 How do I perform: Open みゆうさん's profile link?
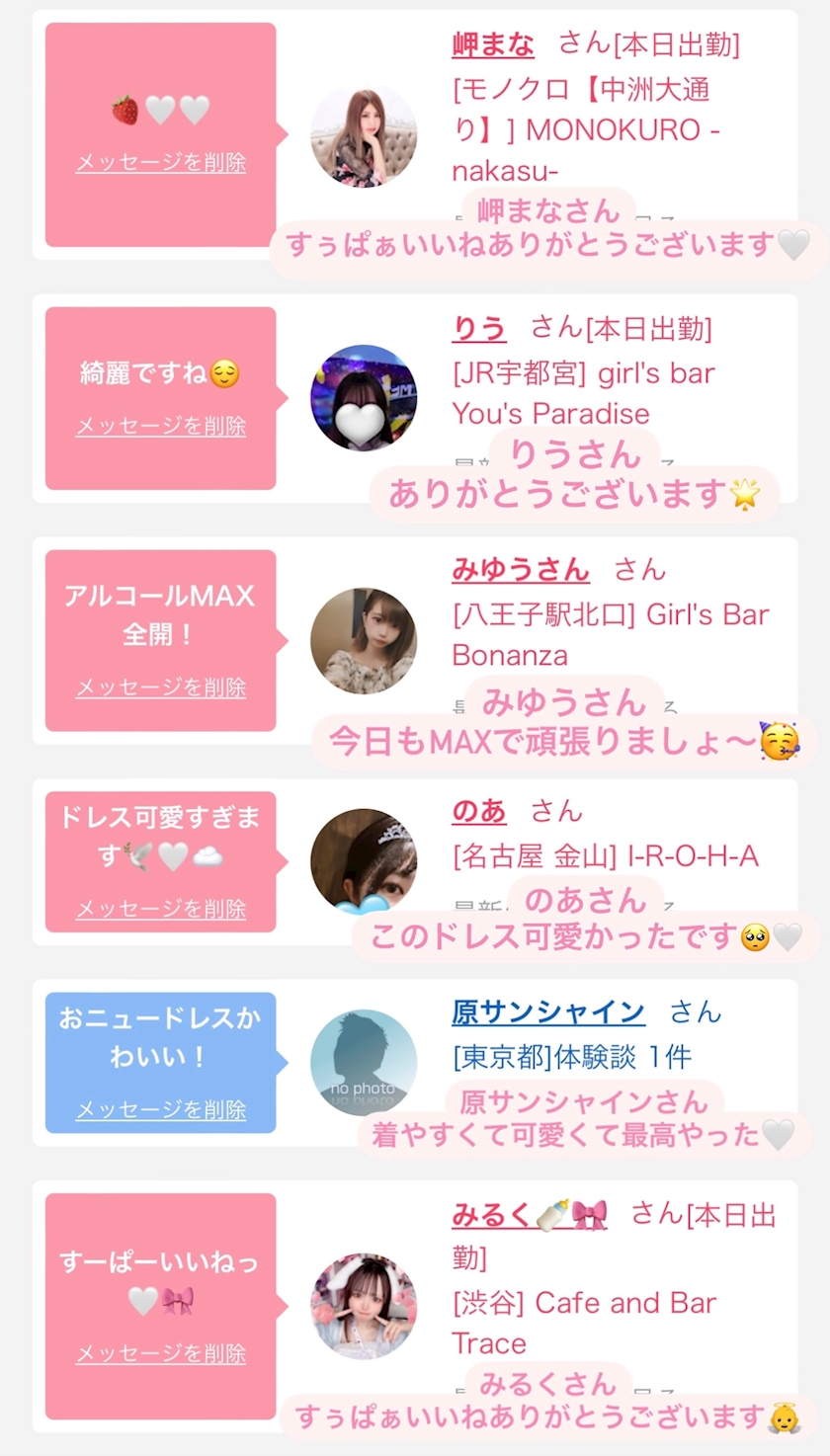(521, 570)
